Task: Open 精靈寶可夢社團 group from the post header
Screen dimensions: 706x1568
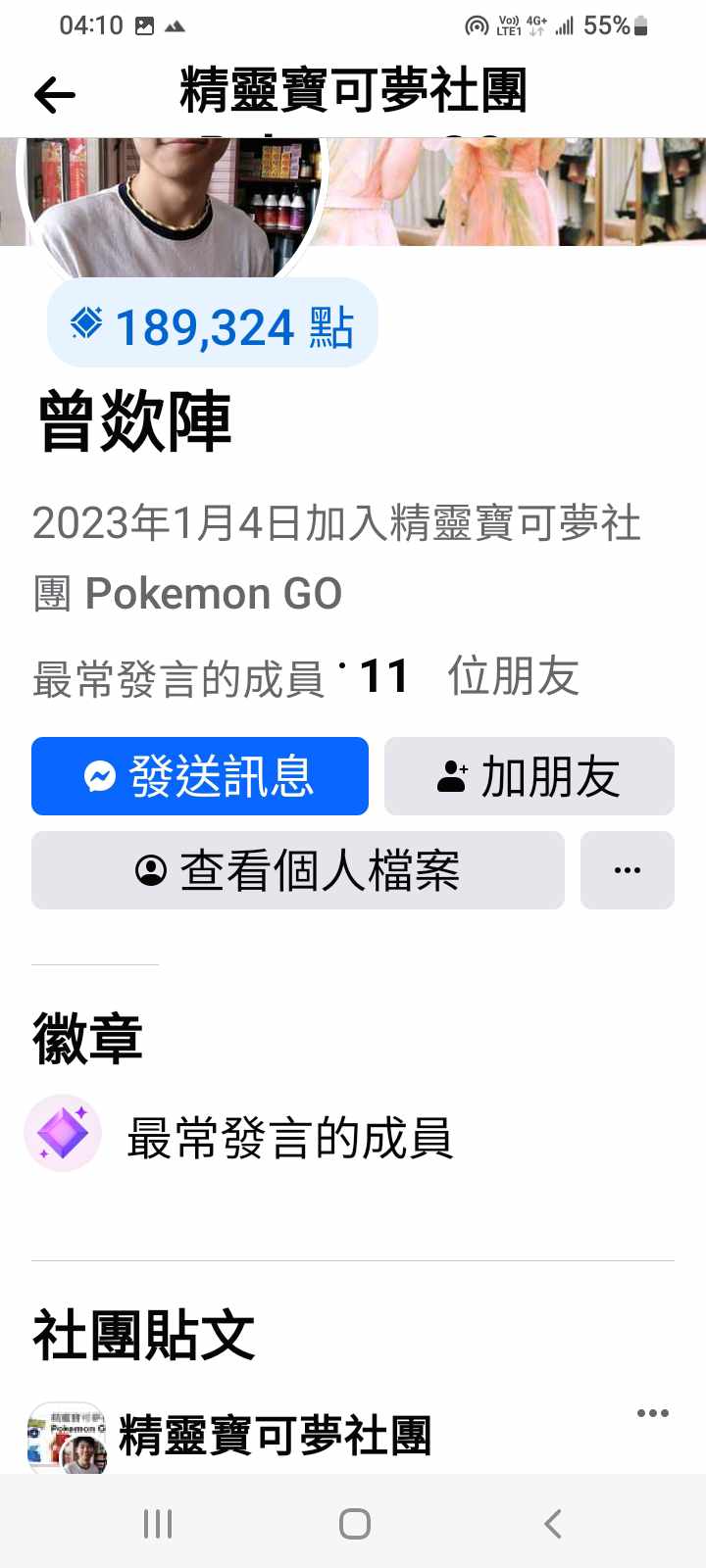Action: (x=275, y=1437)
